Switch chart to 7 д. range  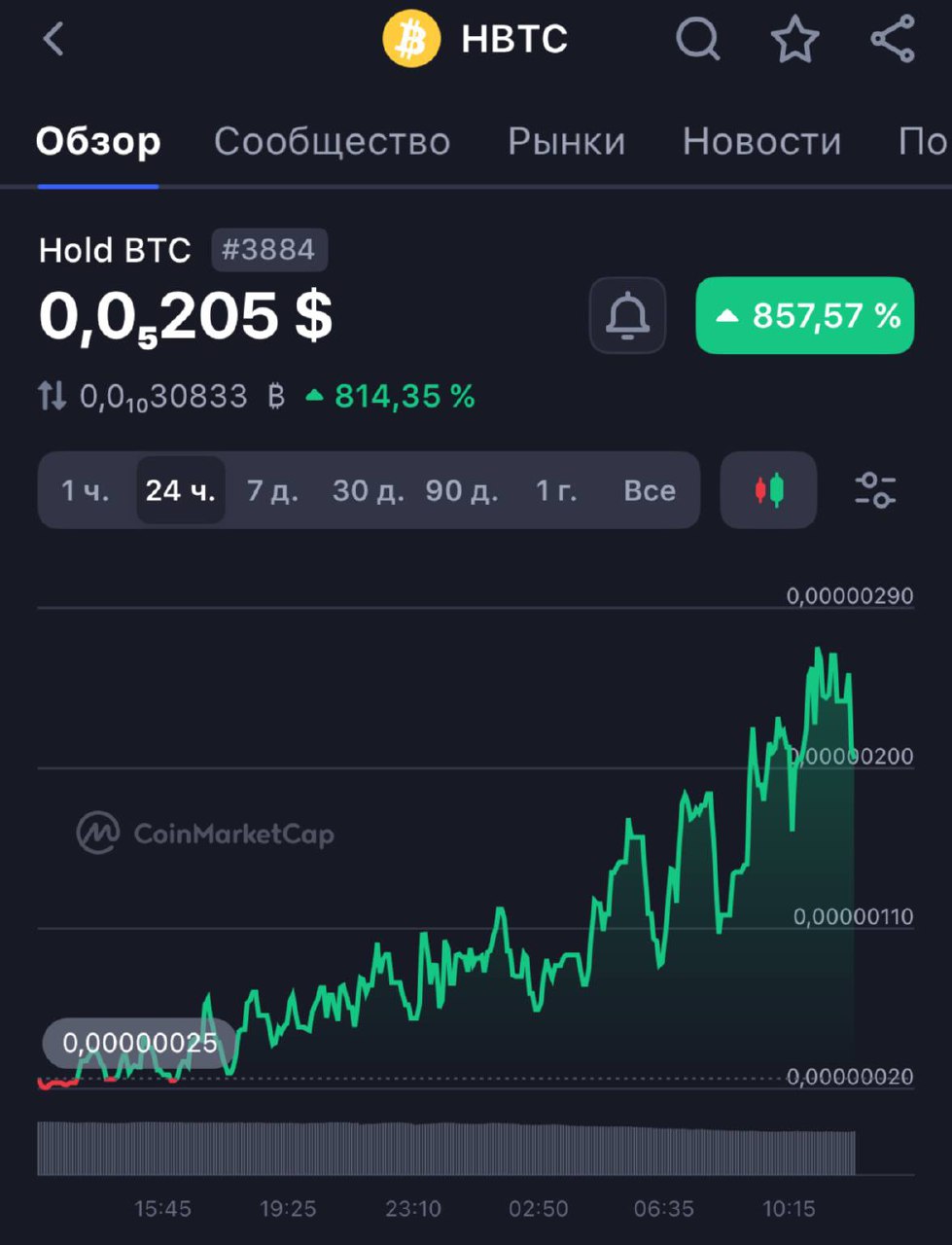point(272,490)
